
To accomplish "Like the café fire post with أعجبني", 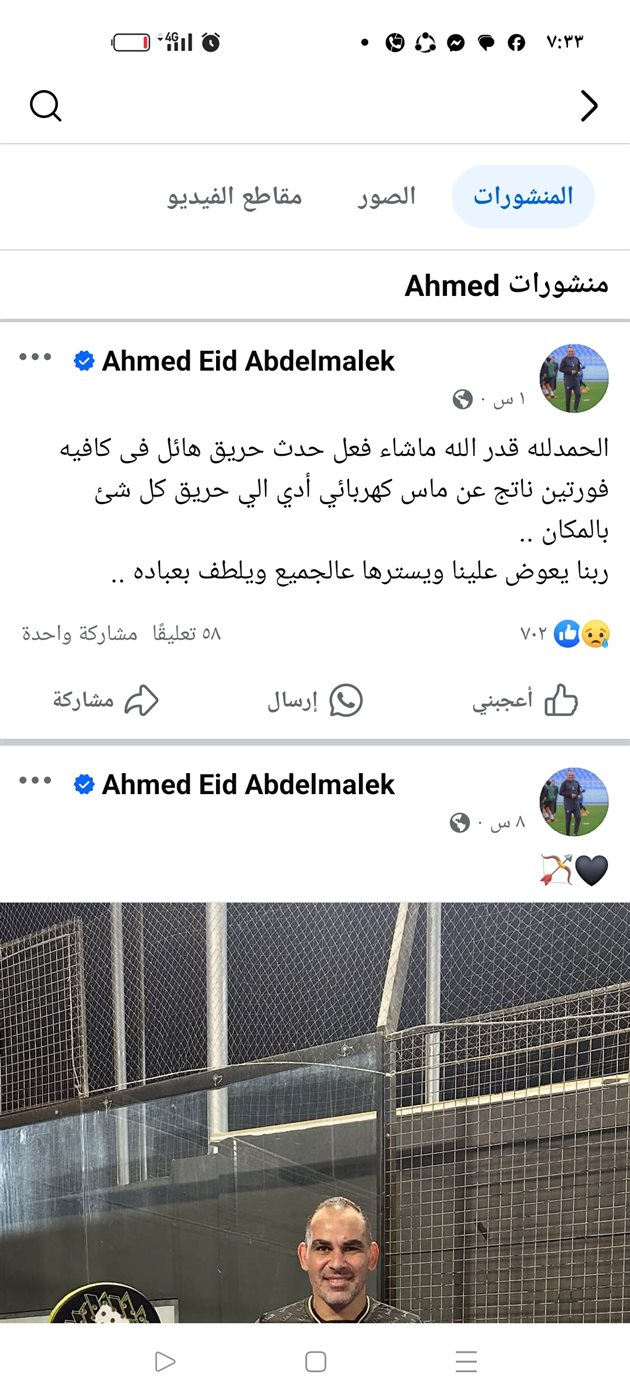I will tap(525, 701).
